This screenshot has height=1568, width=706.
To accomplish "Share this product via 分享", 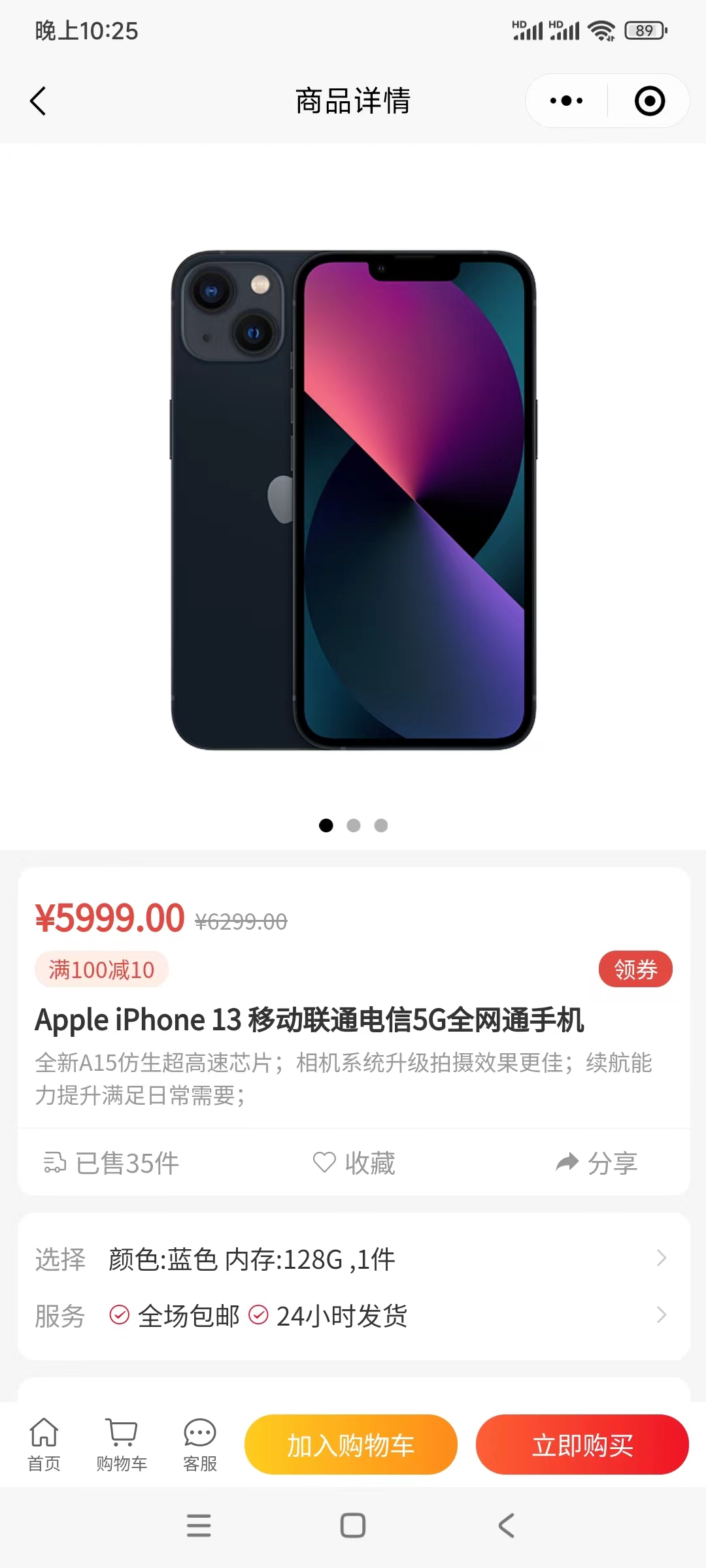I will [x=596, y=1163].
